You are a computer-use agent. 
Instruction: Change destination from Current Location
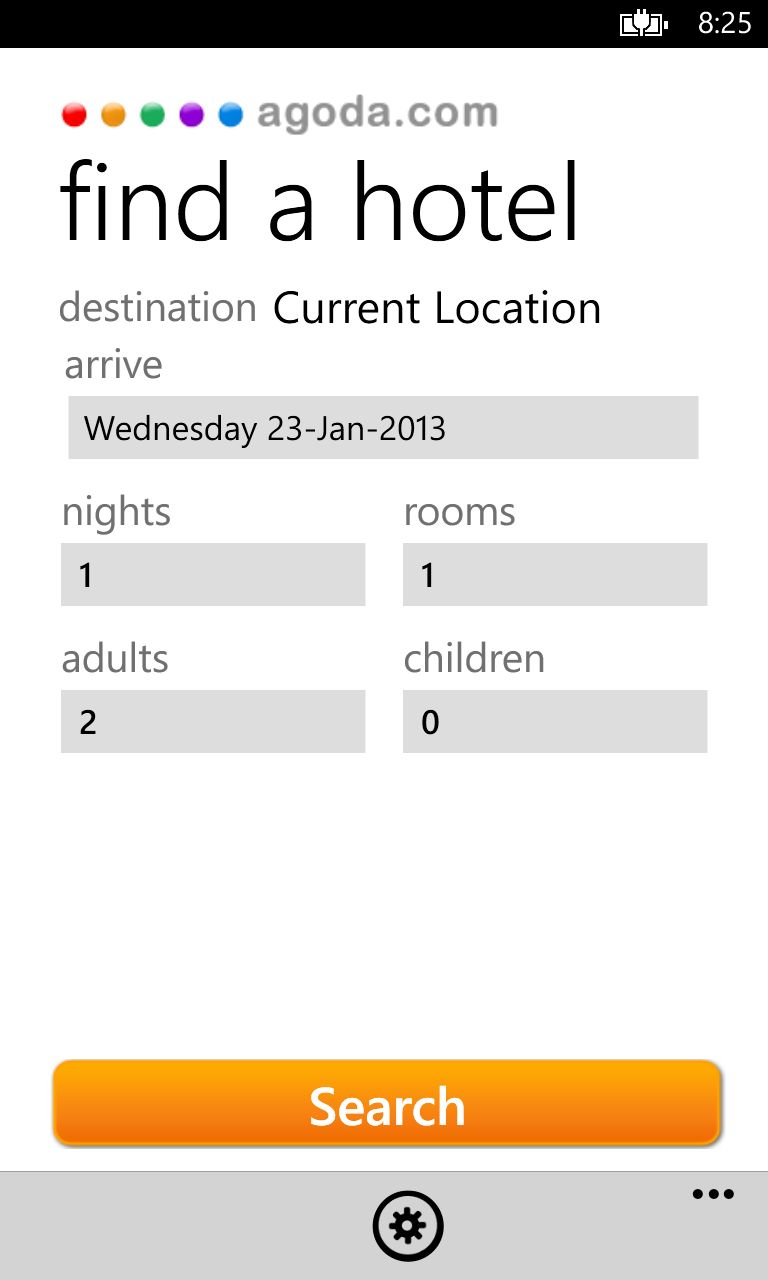[436, 309]
